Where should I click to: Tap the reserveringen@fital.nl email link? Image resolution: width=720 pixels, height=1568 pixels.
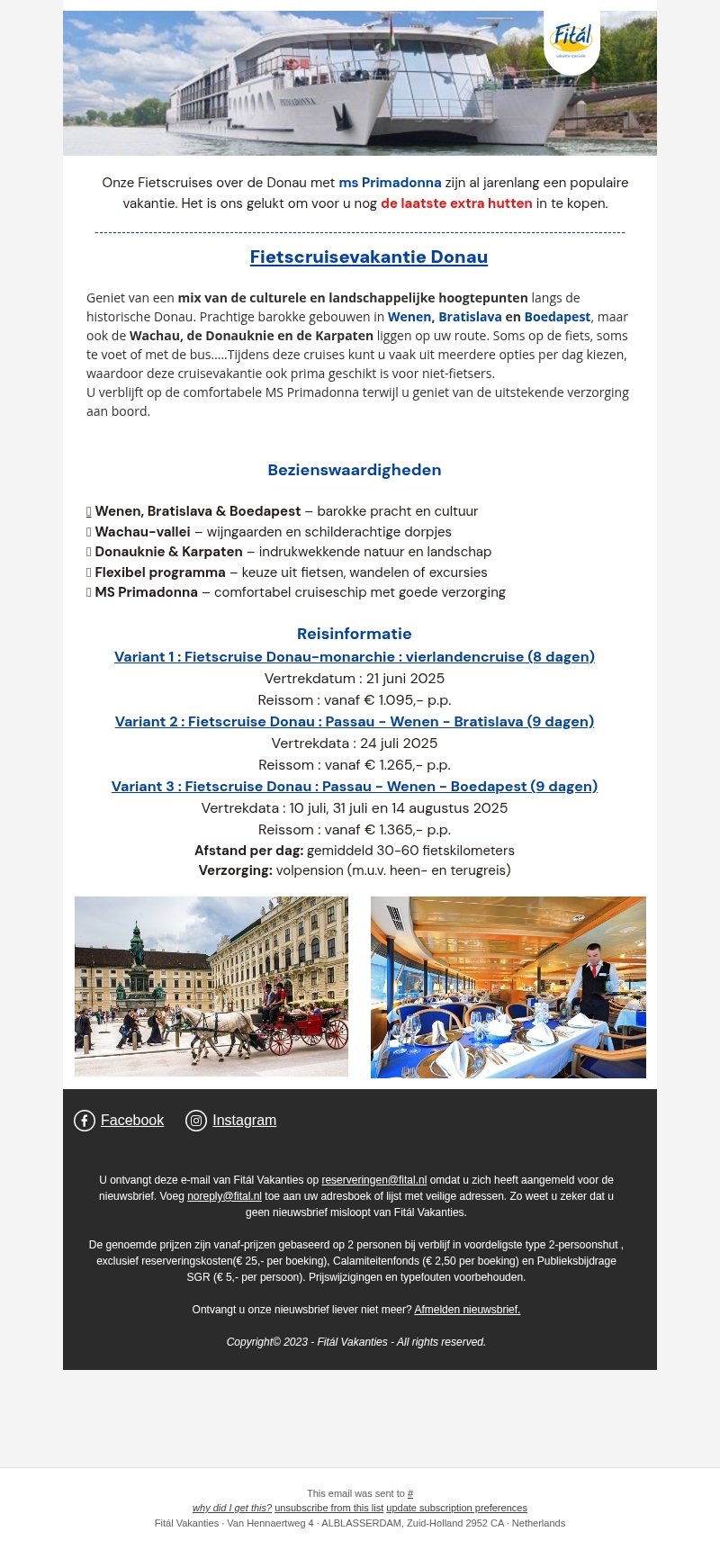pos(373,1180)
